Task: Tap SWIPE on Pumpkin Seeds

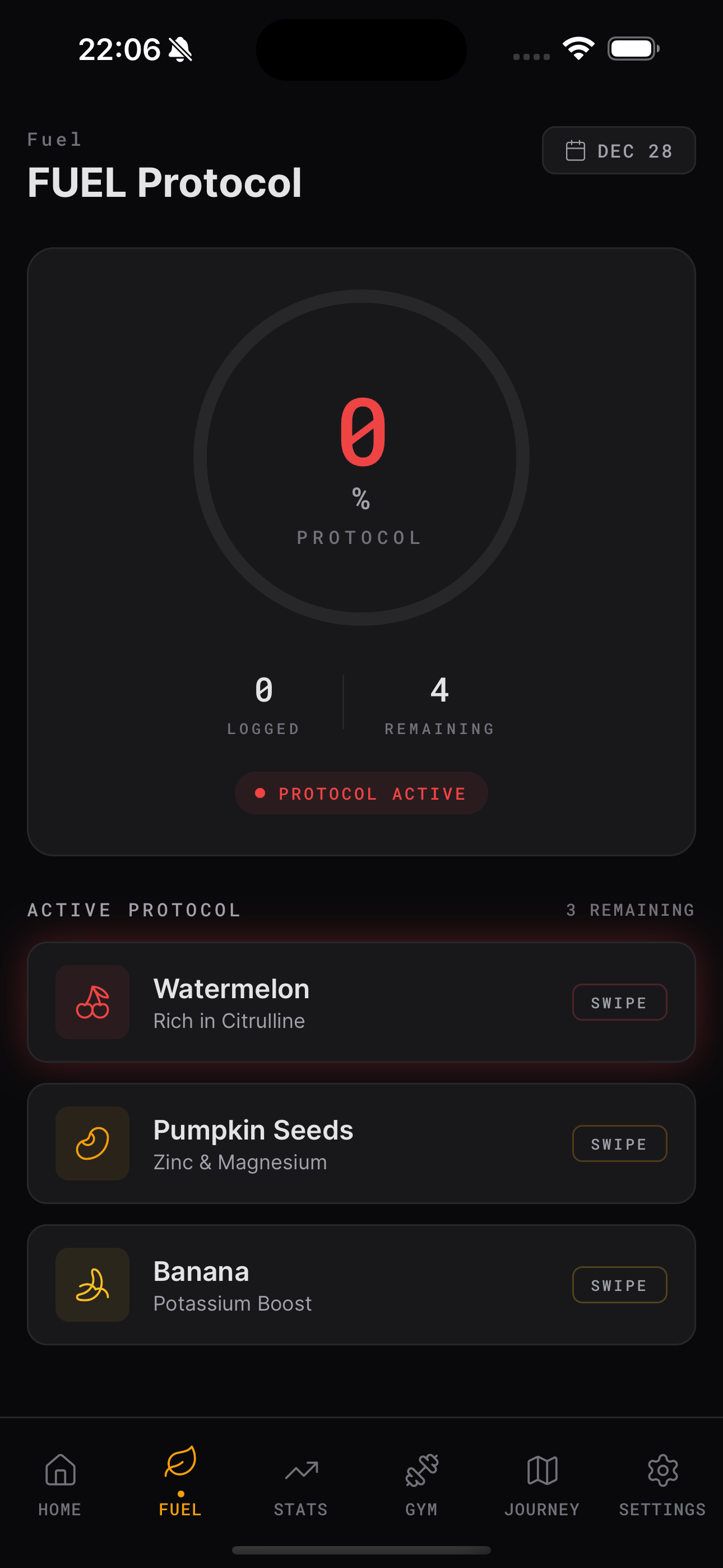Action: (x=619, y=1143)
